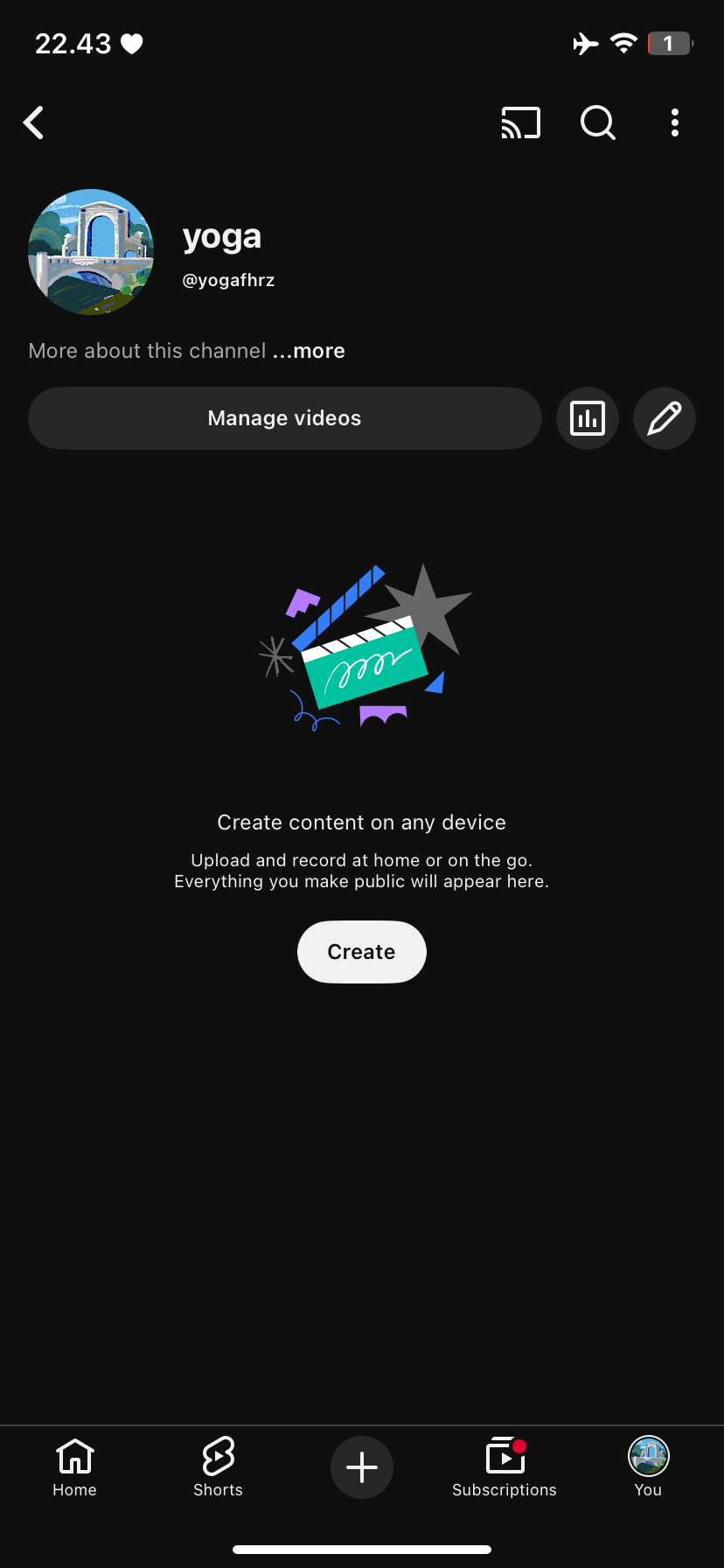Tap the plus create button in bottom bar
Viewport: 724px width, 1568px height.
[362, 1467]
